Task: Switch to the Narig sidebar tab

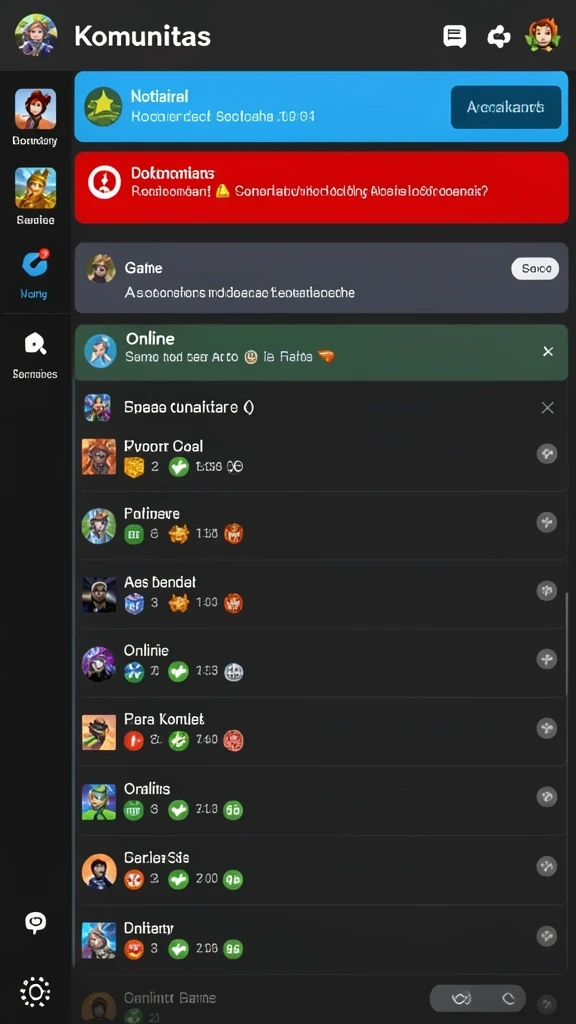Action: (34, 274)
